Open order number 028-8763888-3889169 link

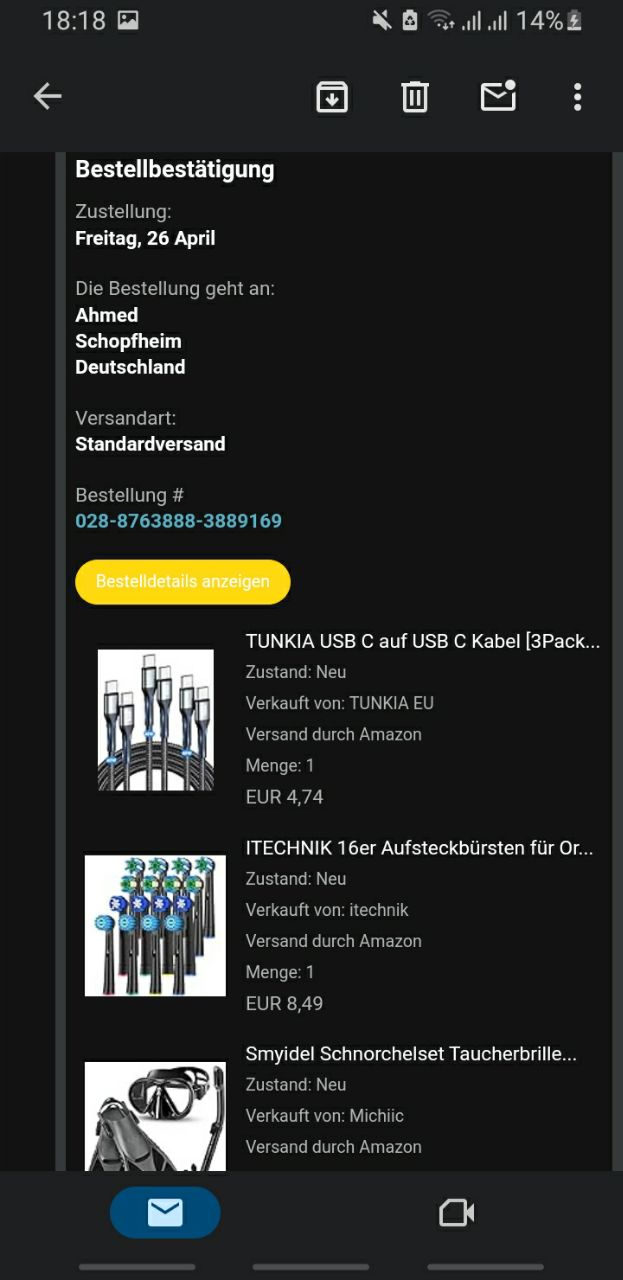pos(178,521)
